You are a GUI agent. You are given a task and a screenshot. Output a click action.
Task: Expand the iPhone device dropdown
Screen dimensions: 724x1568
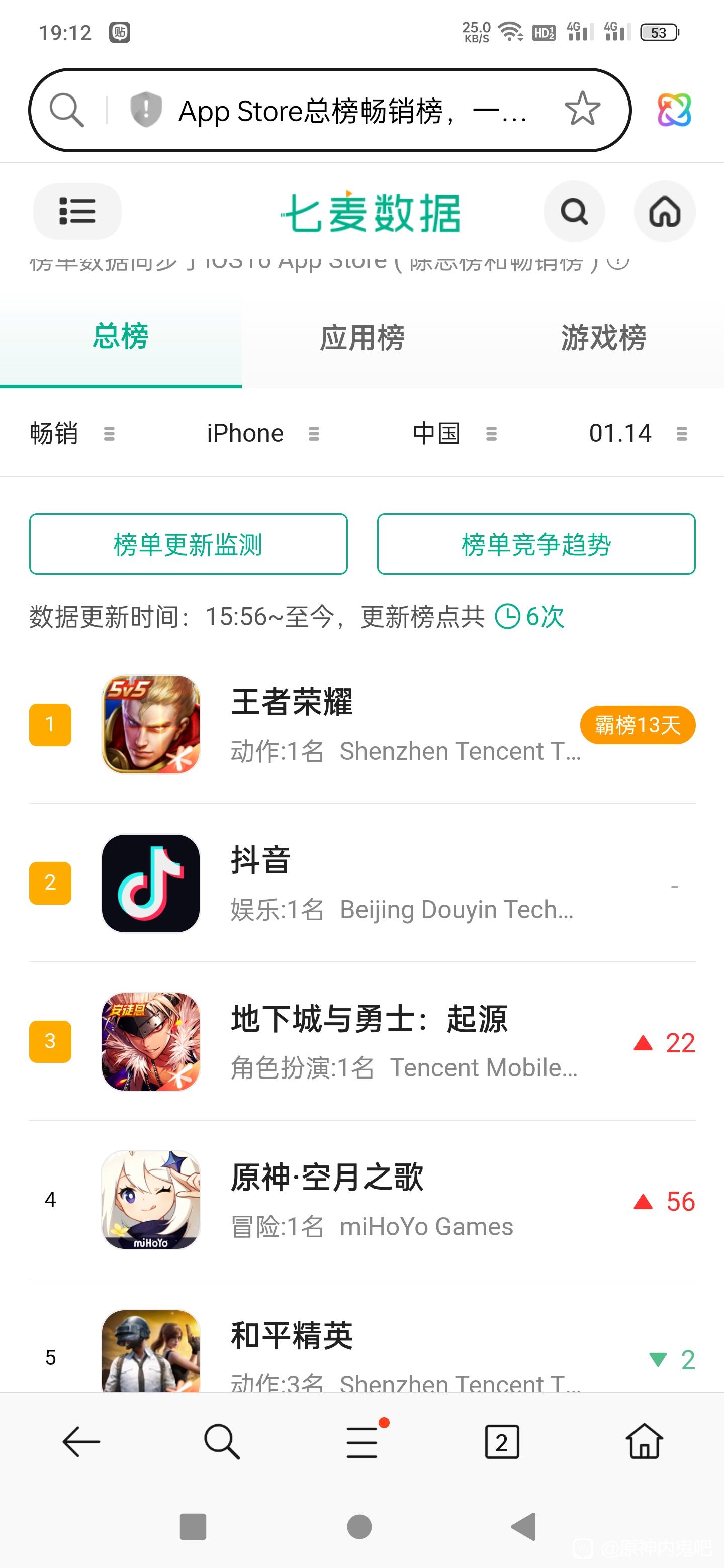point(262,433)
